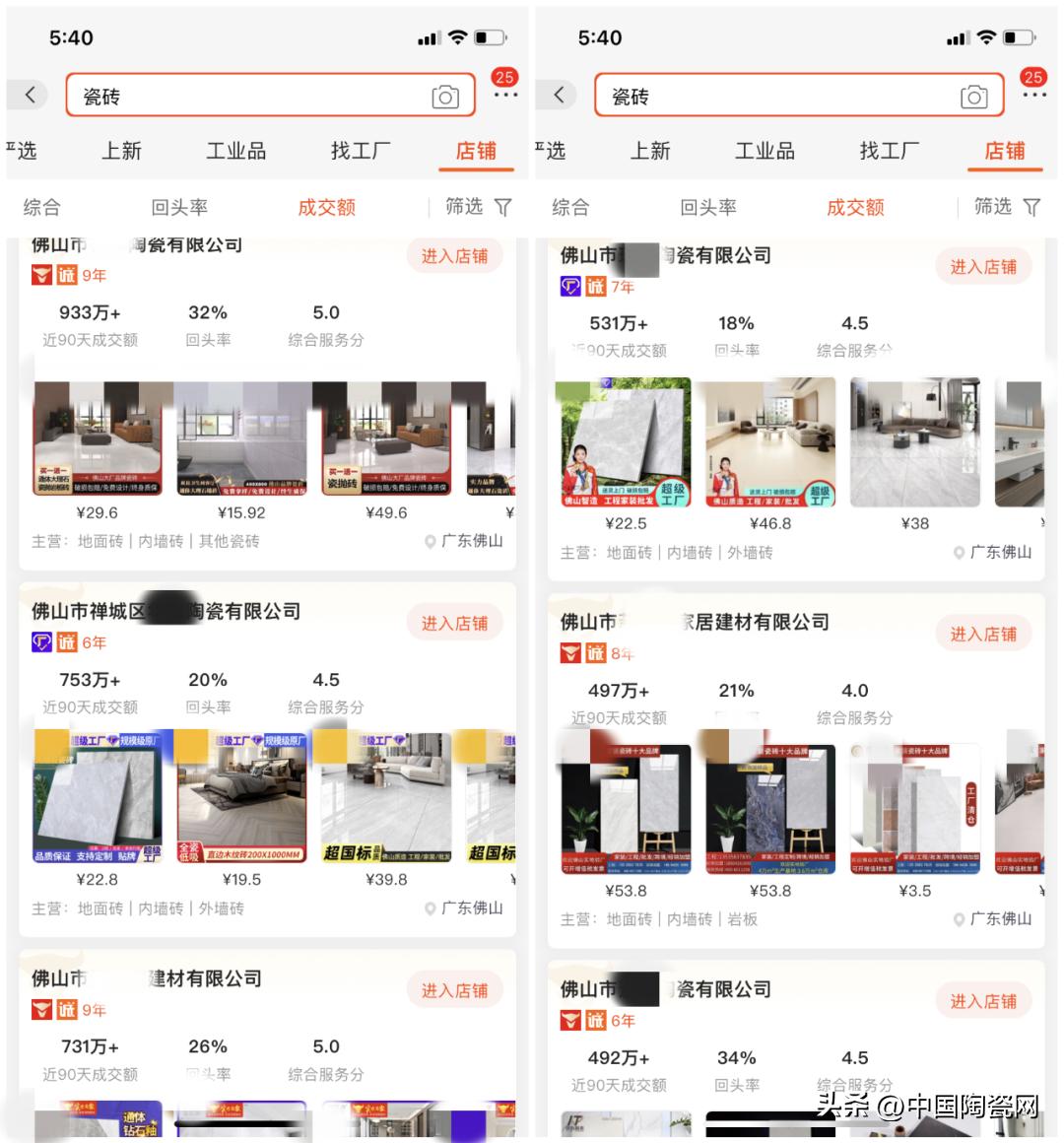
Task: Select the 上新 tab
Action: (122, 150)
